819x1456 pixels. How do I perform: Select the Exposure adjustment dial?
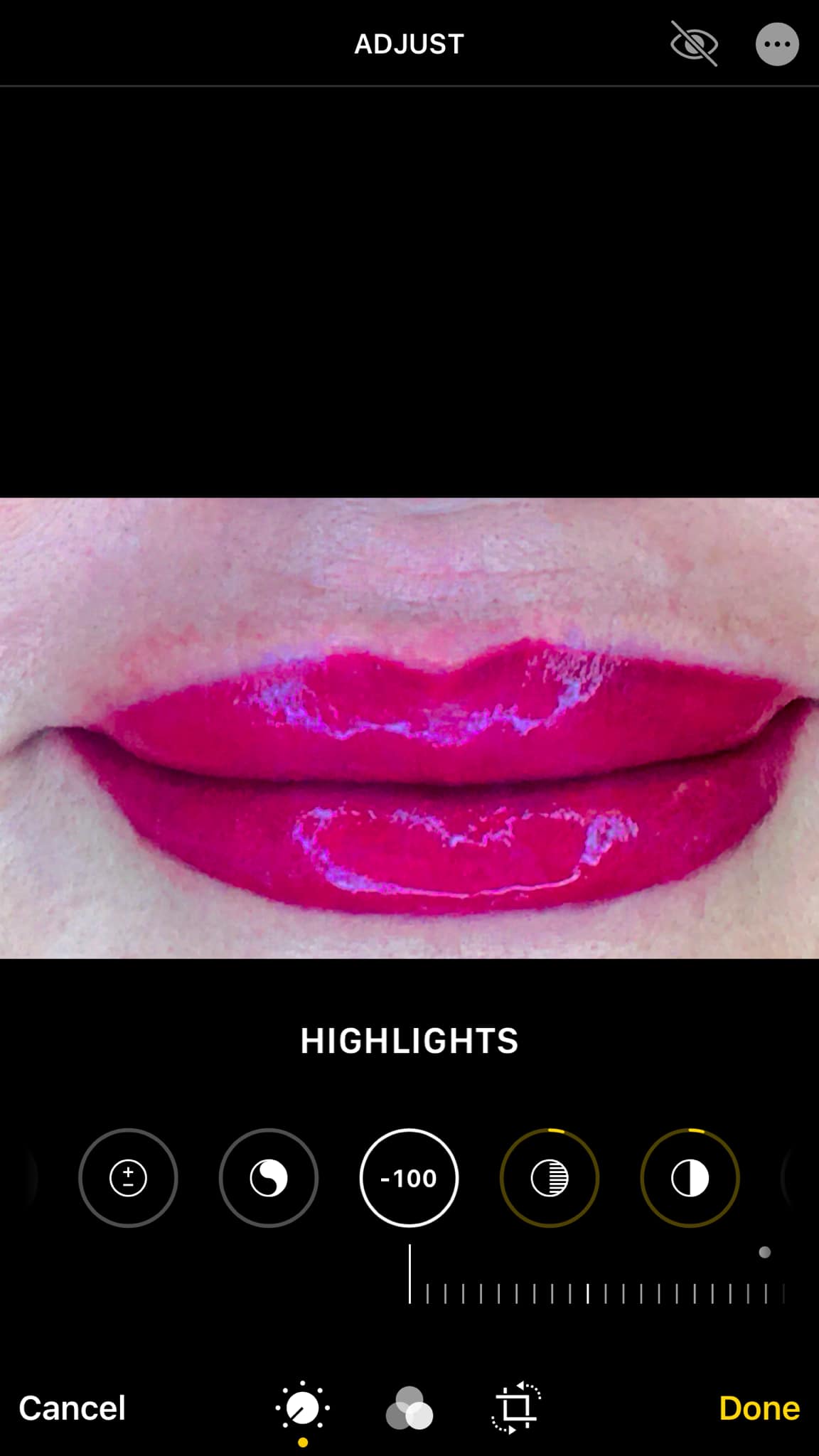click(128, 1178)
